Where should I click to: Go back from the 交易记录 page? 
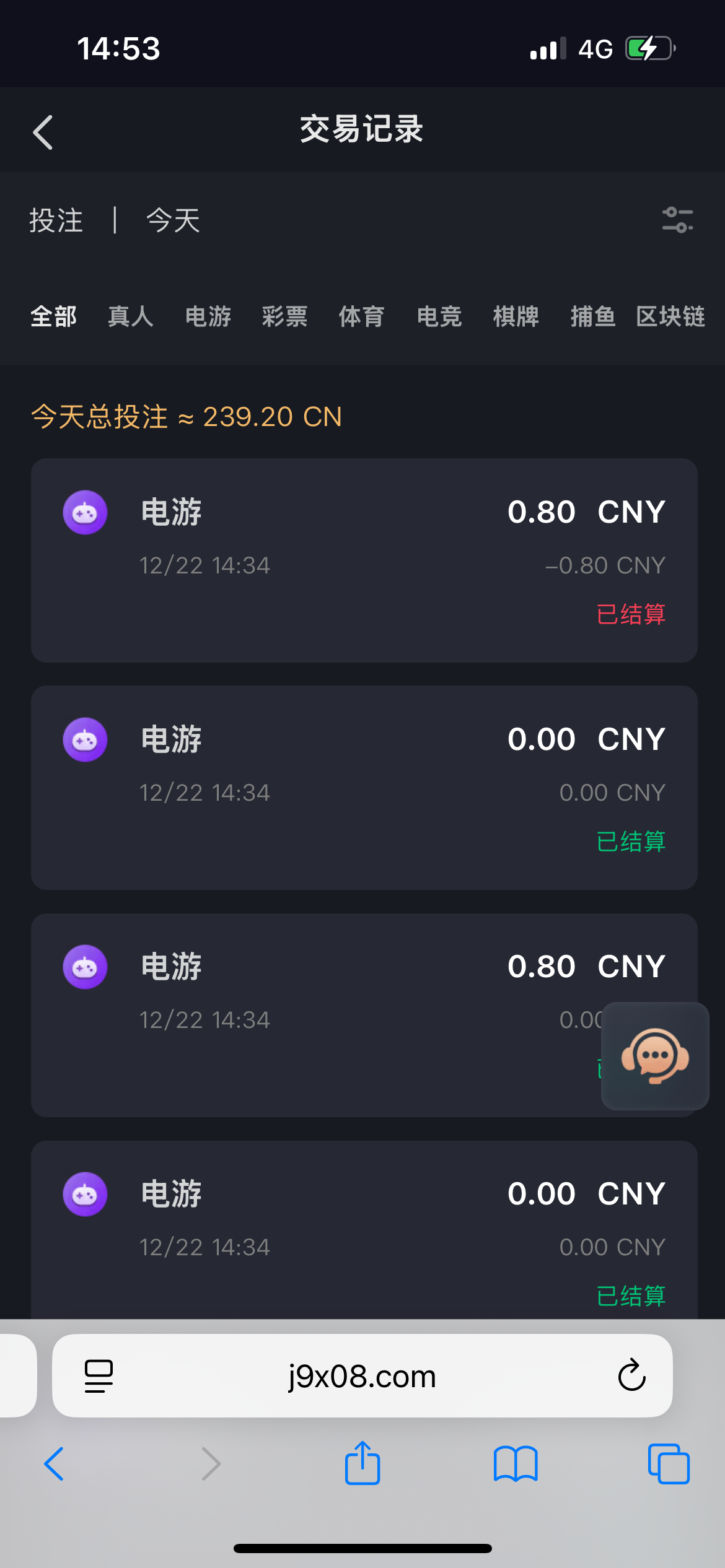[x=43, y=132]
